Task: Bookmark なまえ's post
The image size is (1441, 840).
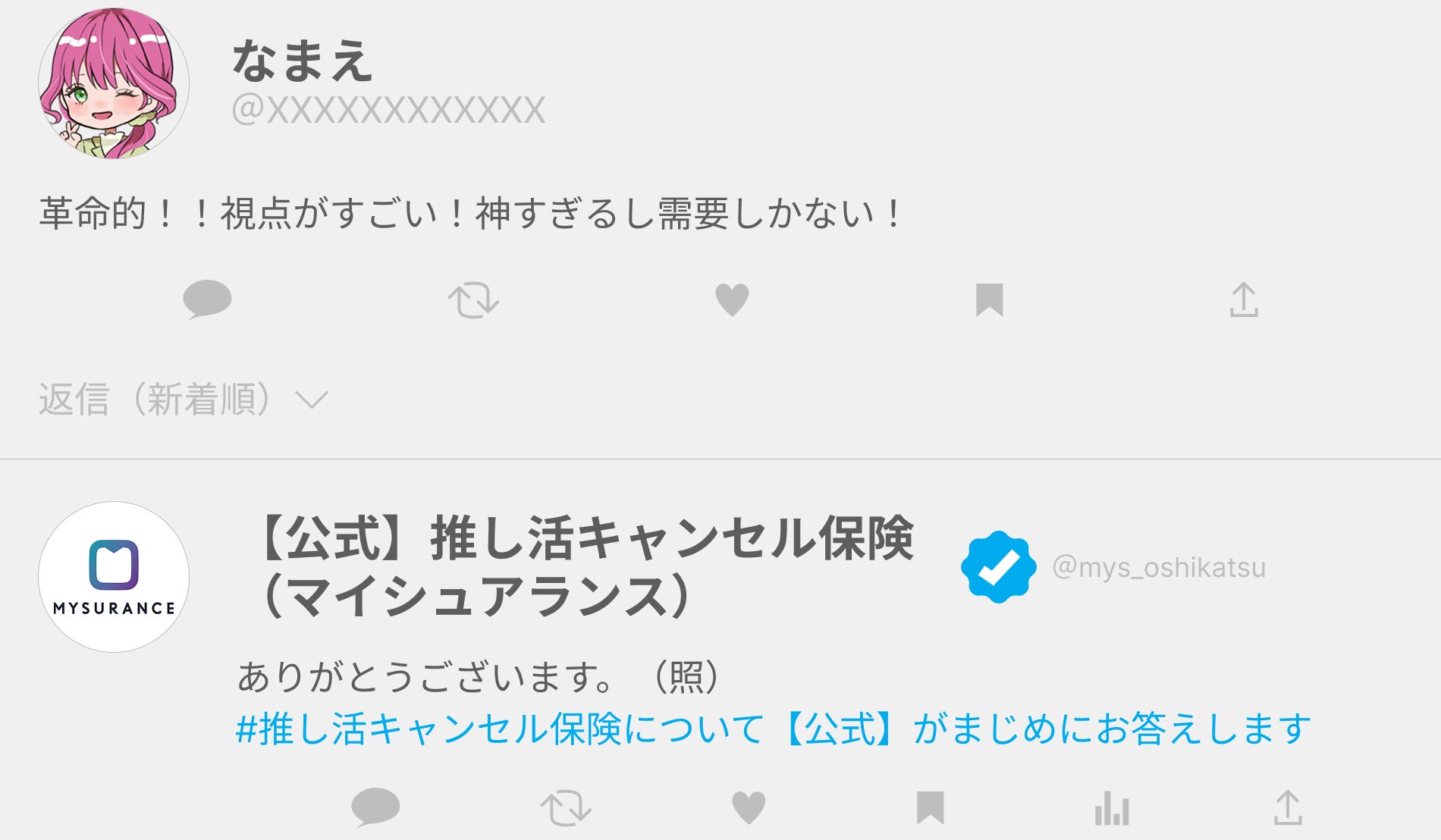Action: 989,299
